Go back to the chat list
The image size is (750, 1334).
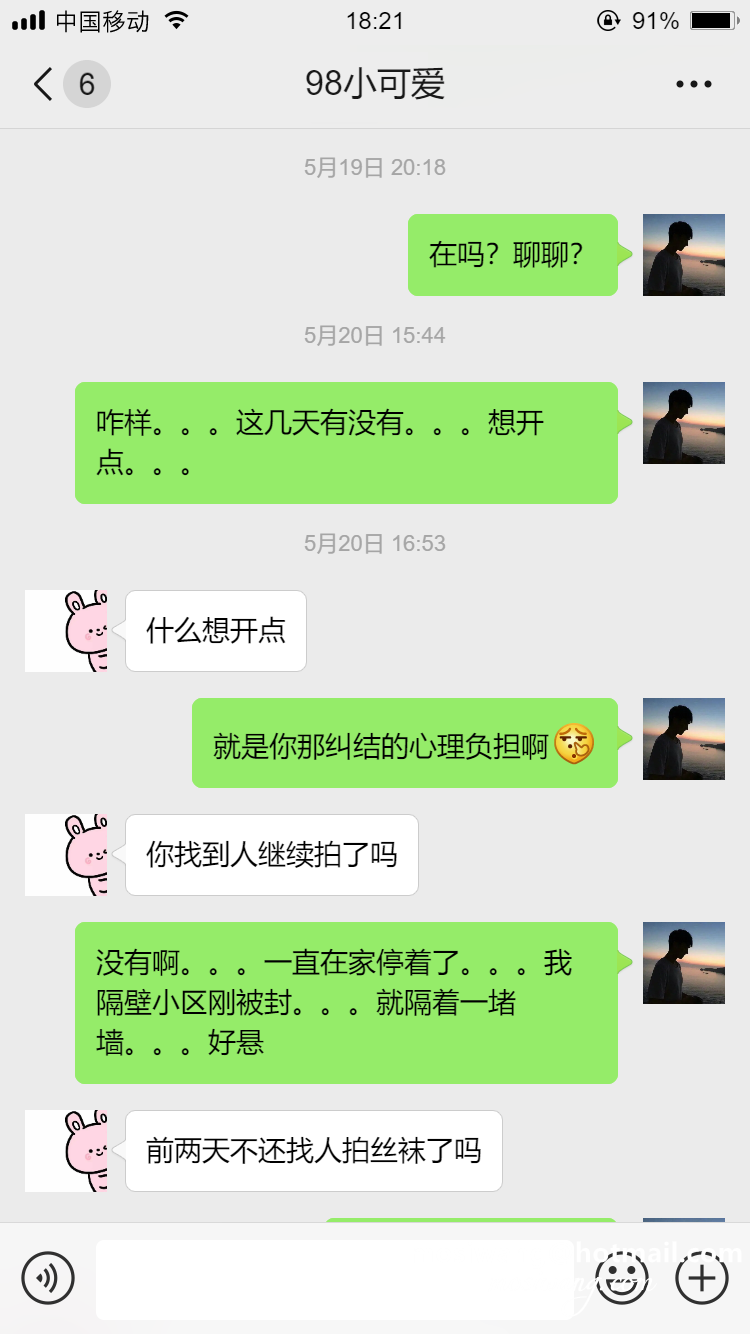pyautogui.click(x=44, y=85)
